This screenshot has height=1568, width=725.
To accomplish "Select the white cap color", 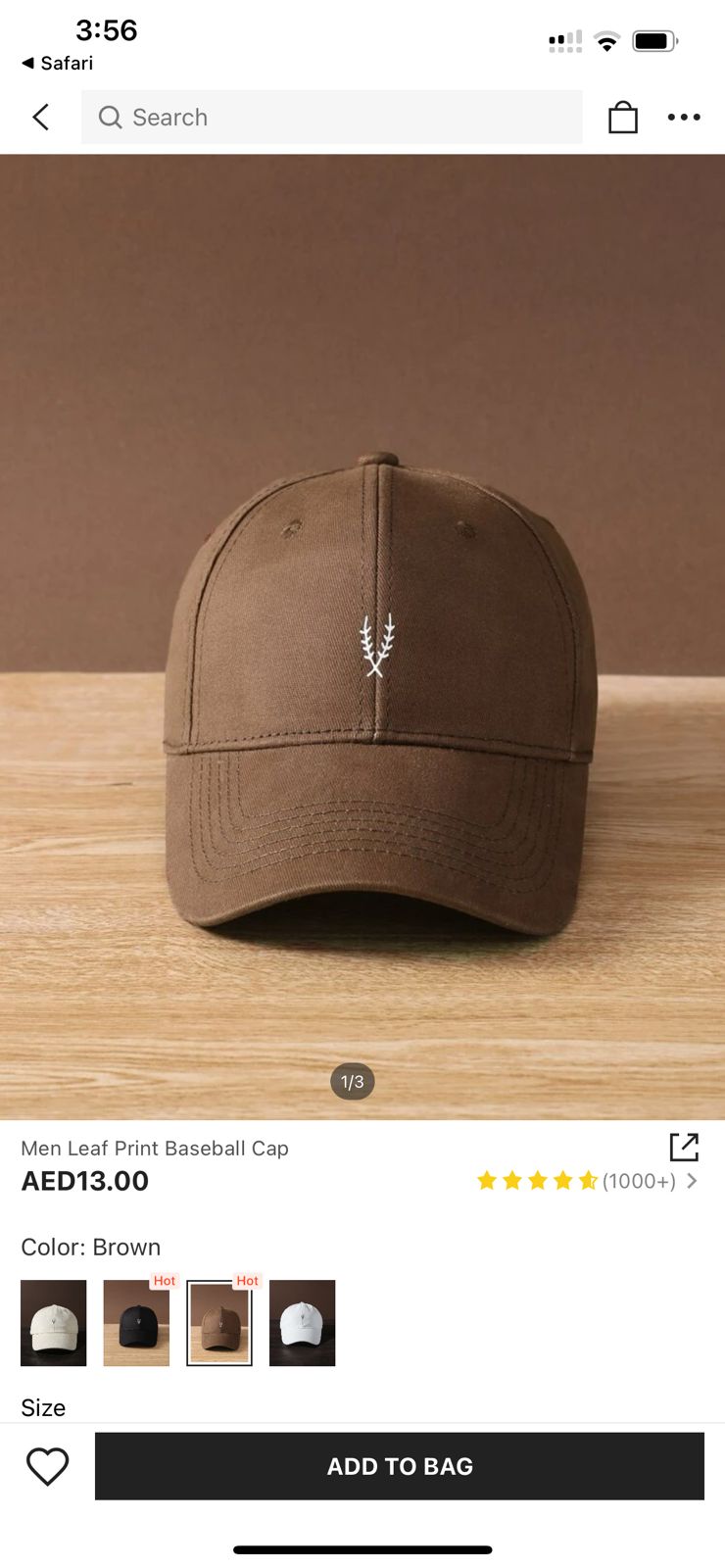I will pyautogui.click(x=303, y=1323).
